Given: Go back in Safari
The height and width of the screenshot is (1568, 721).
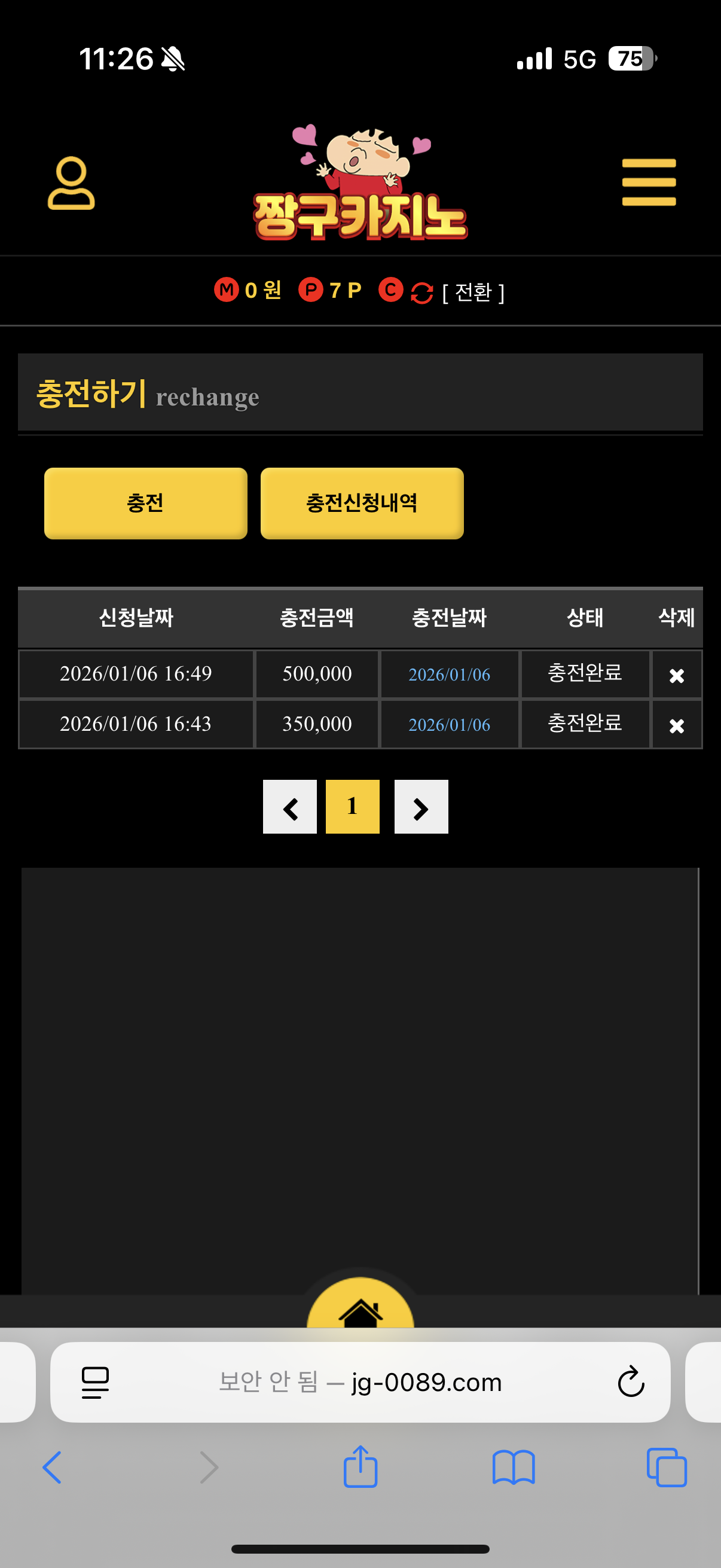Looking at the screenshot, I should (x=53, y=1467).
